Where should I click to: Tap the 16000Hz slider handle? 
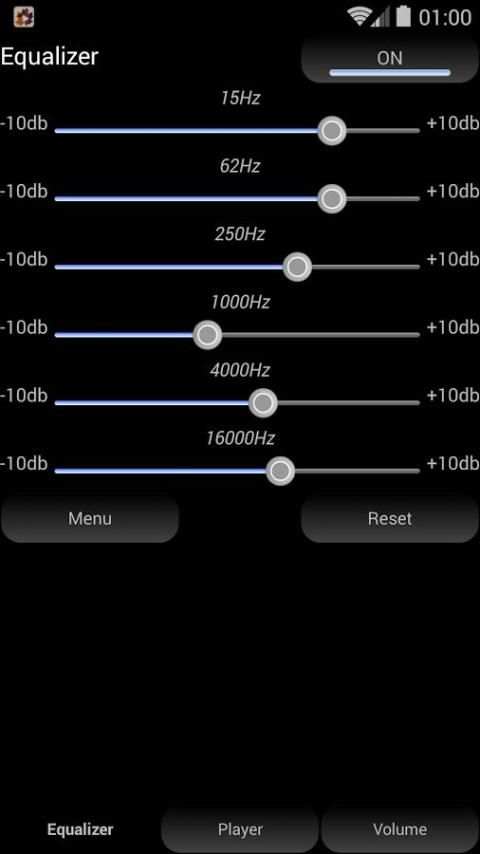tap(281, 471)
